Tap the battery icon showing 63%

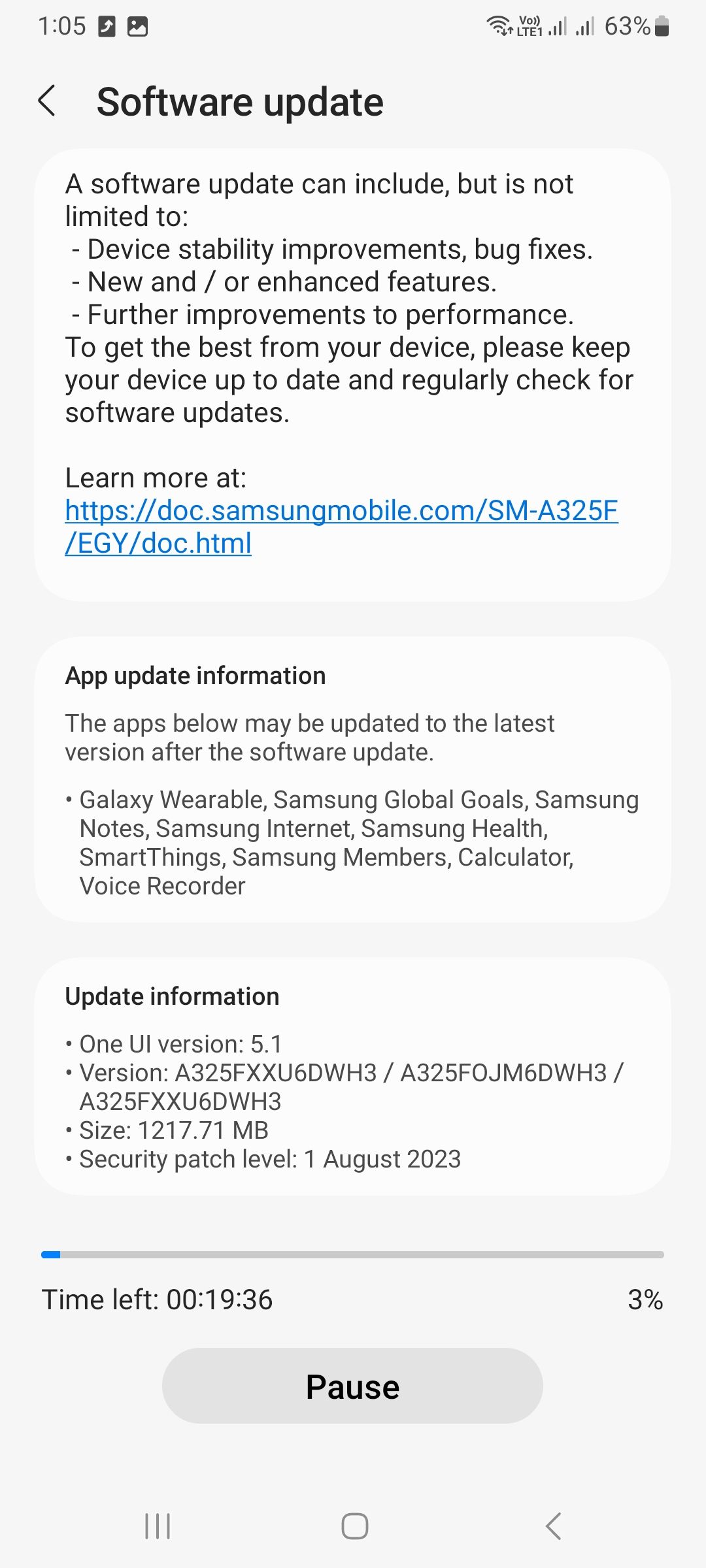pyautogui.click(x=660, y=26)
